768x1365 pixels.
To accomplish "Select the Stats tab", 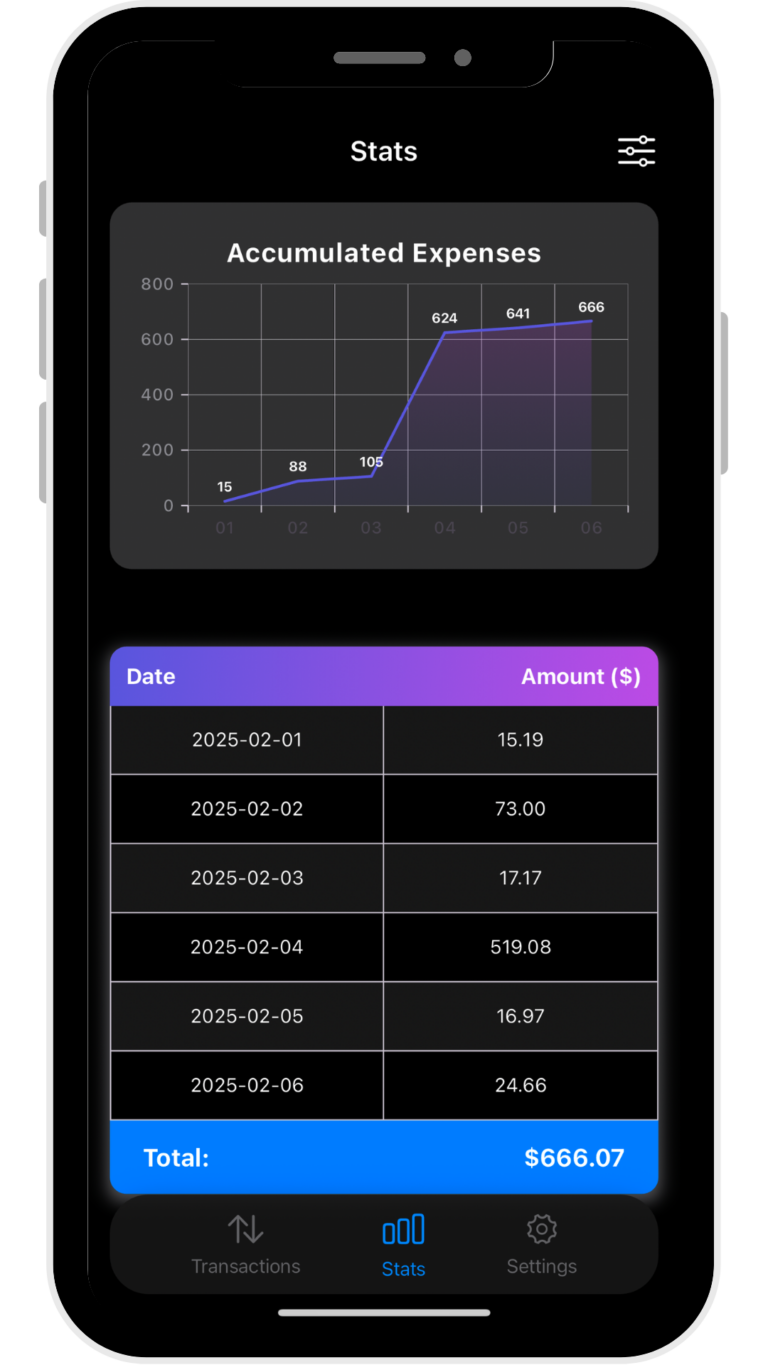I will [403, 1245].
